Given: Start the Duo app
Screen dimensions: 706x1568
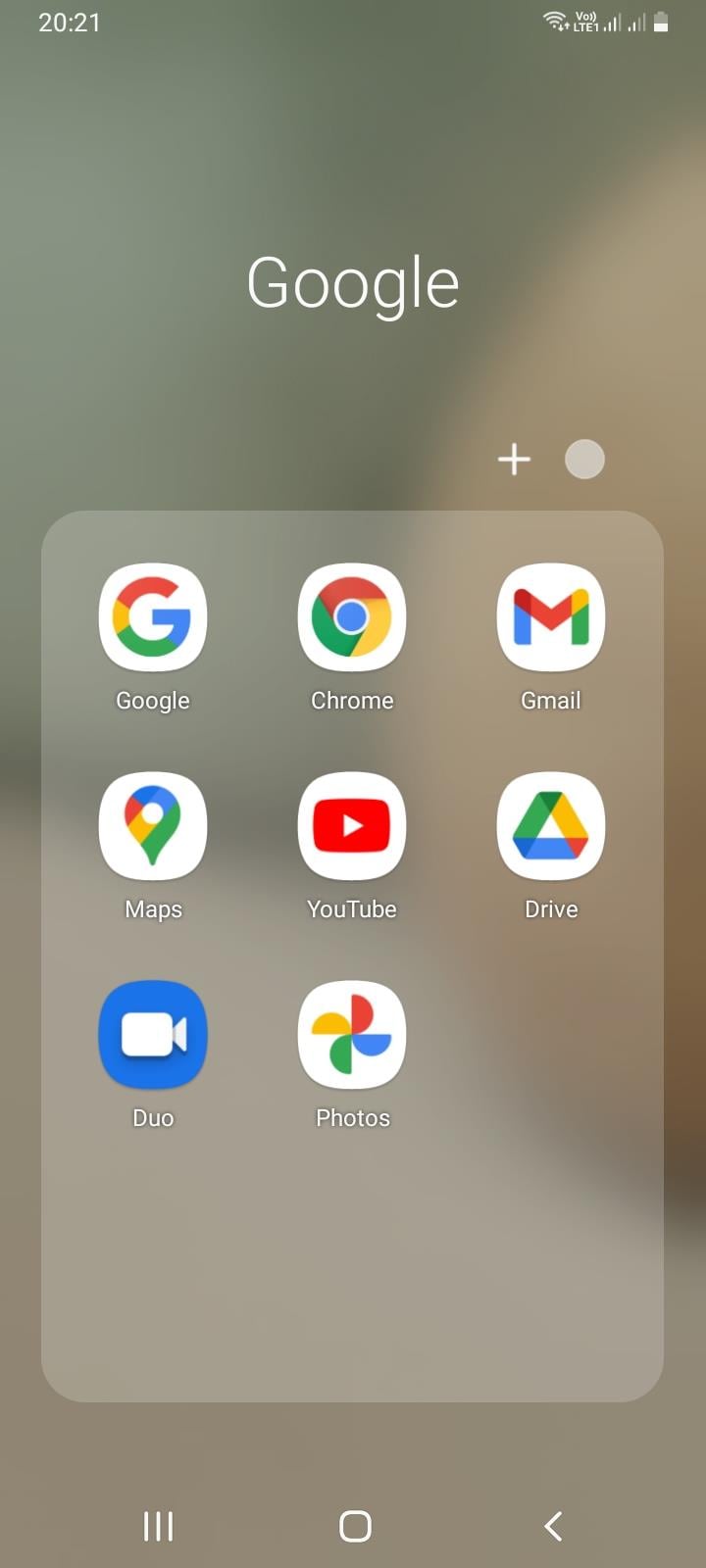Looking at the screenshot, I should click(153, 1035).
